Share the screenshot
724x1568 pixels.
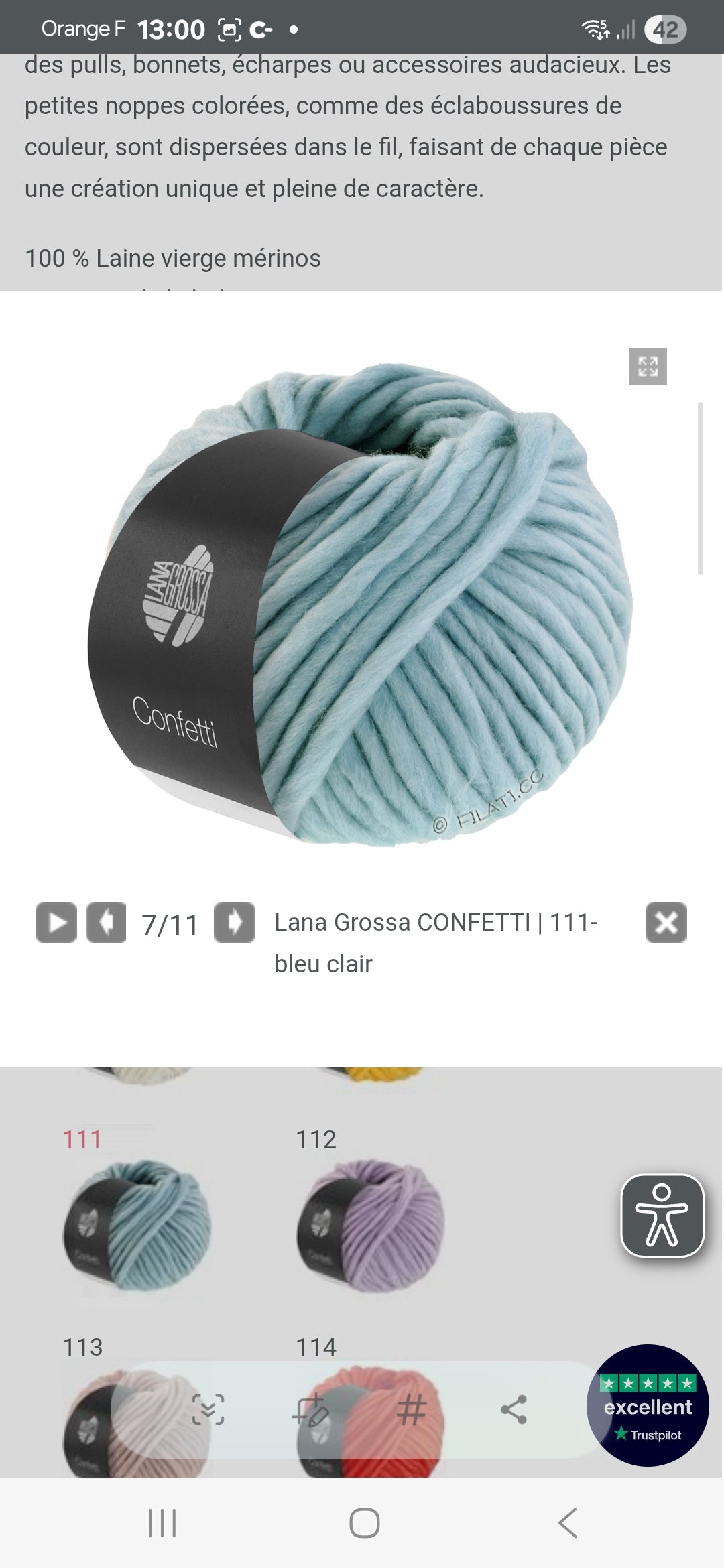[x=514, y=1410]
